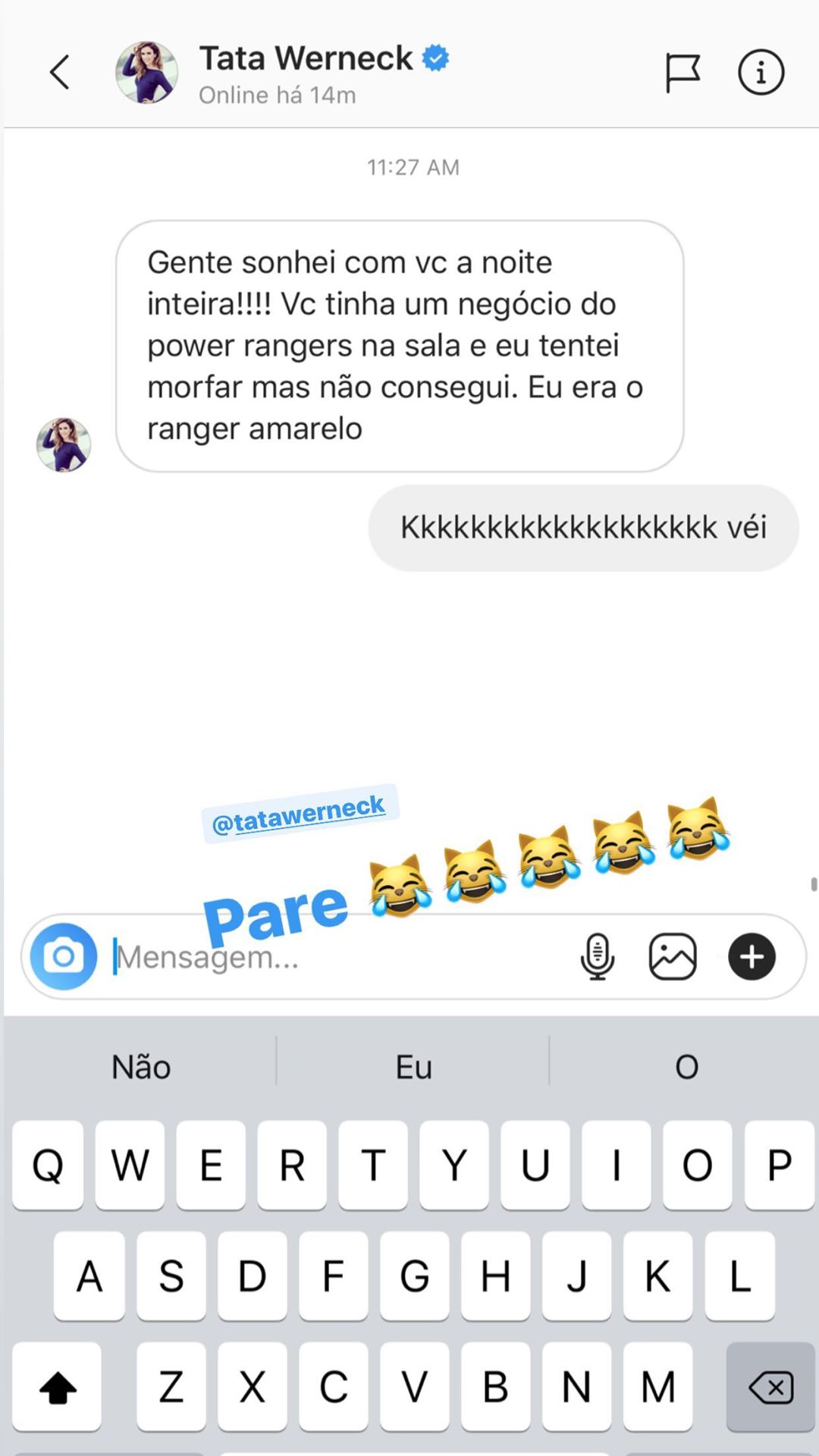Record a voice message with the microphone
Screen dimensions: 819x1456
click(x=598, y=956)
